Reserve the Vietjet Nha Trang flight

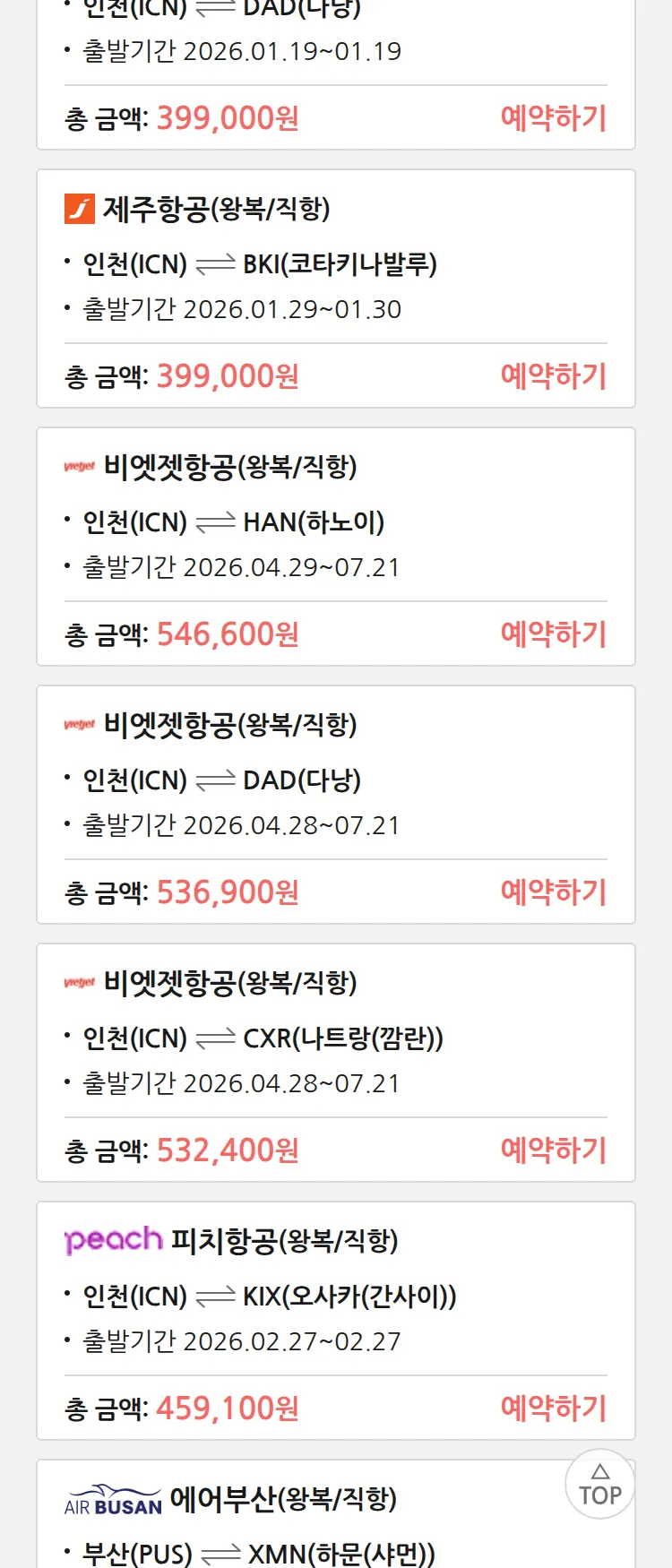[553, 1150]
